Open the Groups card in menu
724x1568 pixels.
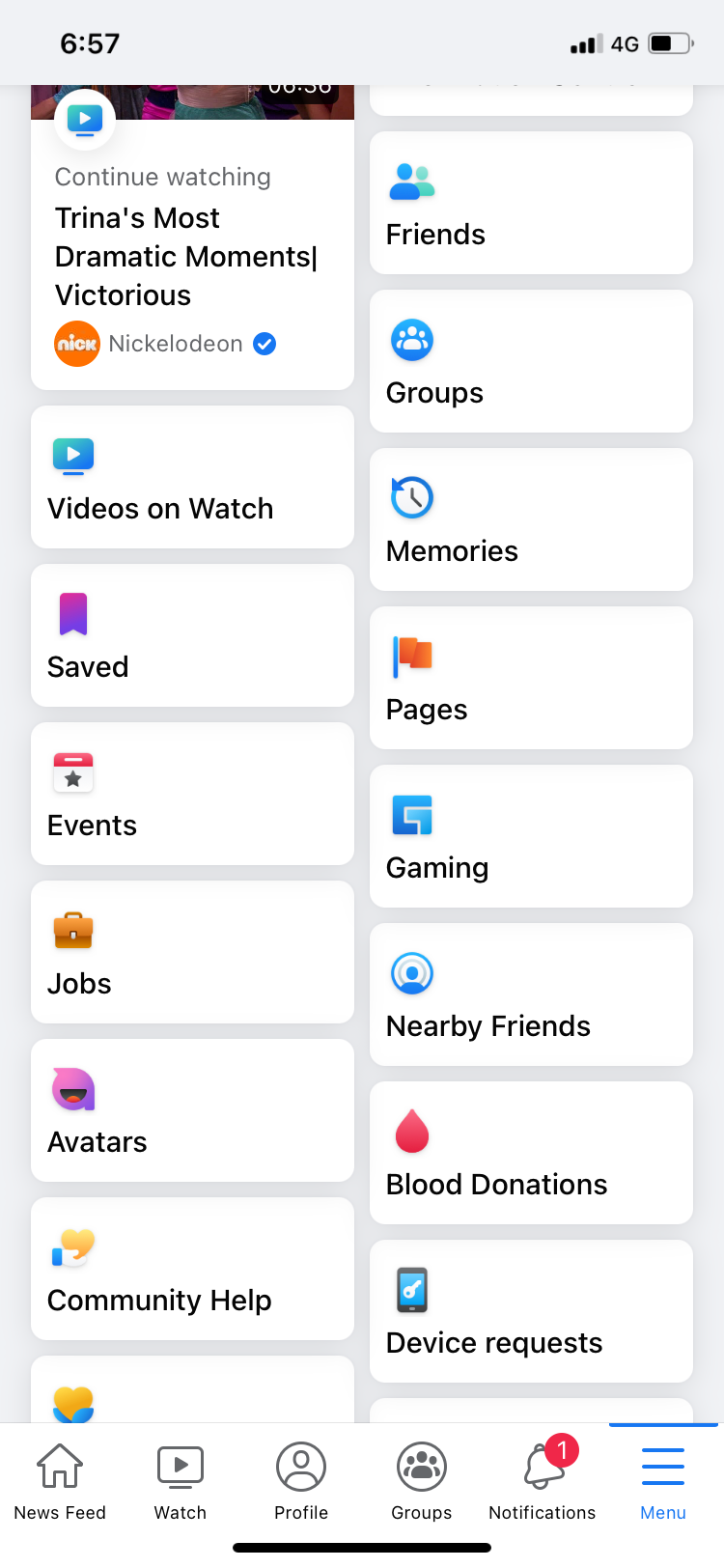[x=531, y=361]
